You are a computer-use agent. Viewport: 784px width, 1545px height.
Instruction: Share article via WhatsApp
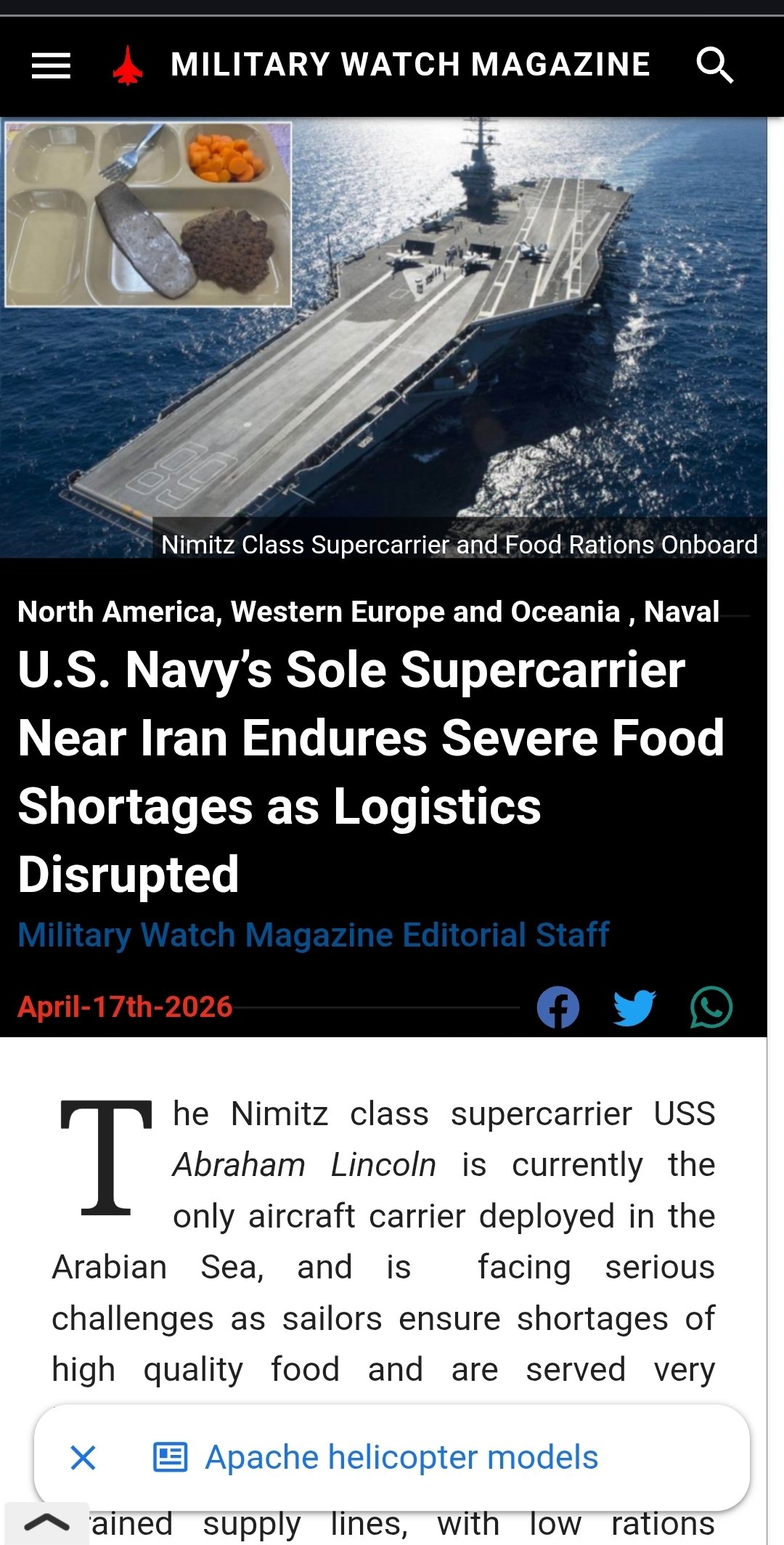click(x=711, y=1007)
